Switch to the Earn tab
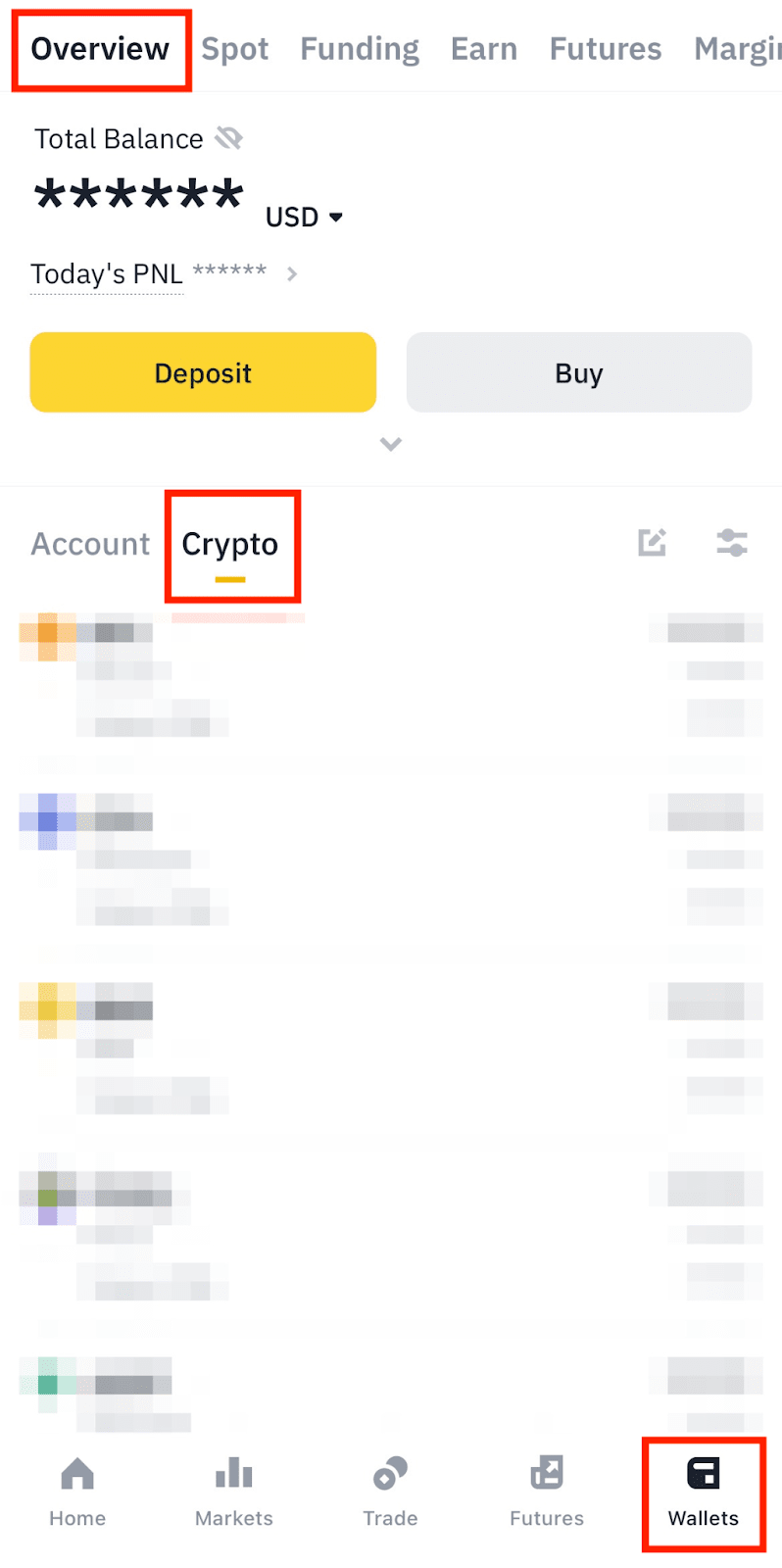 point(483,49)
